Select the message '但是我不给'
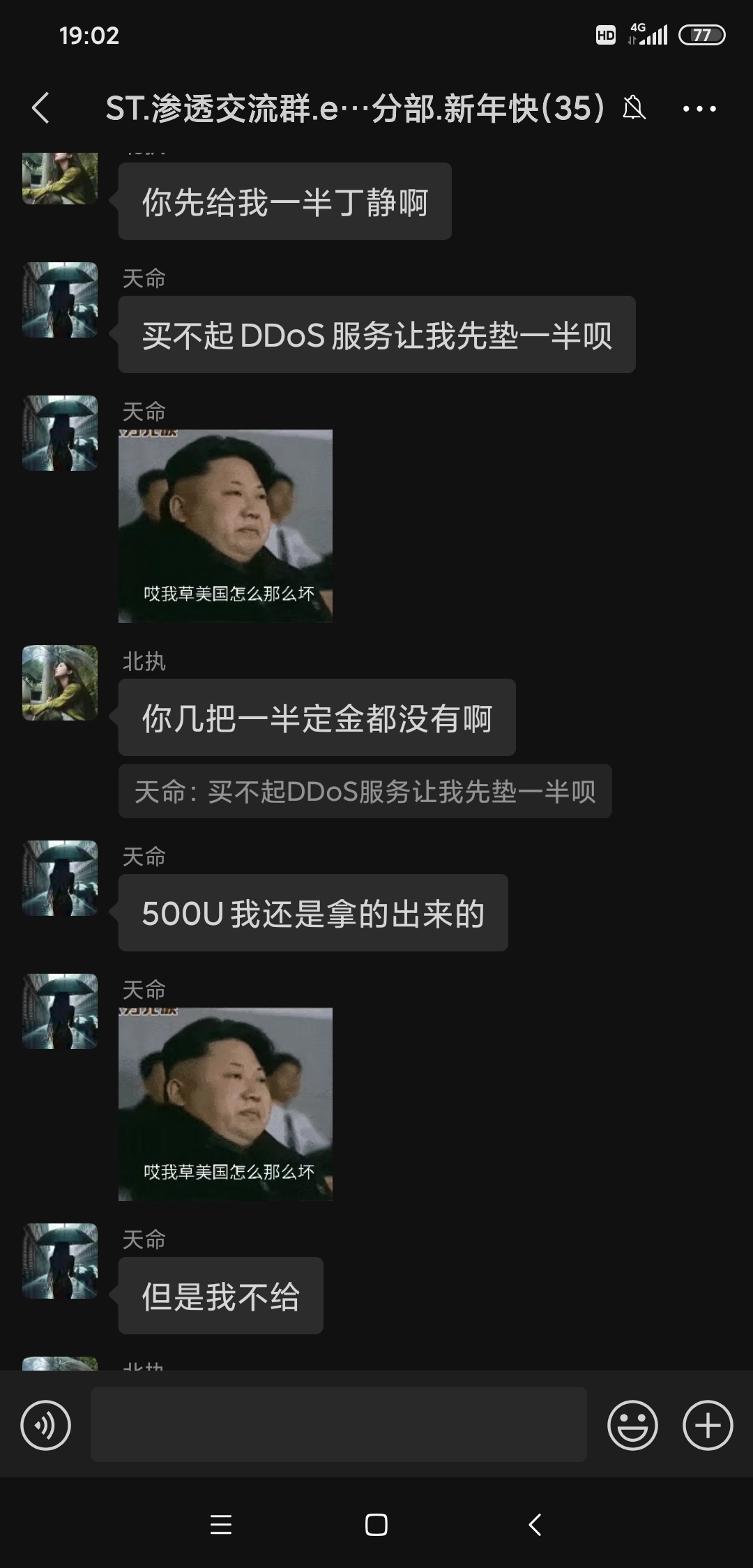This screenshot has height=1568, width=753. coord(220,1295)
